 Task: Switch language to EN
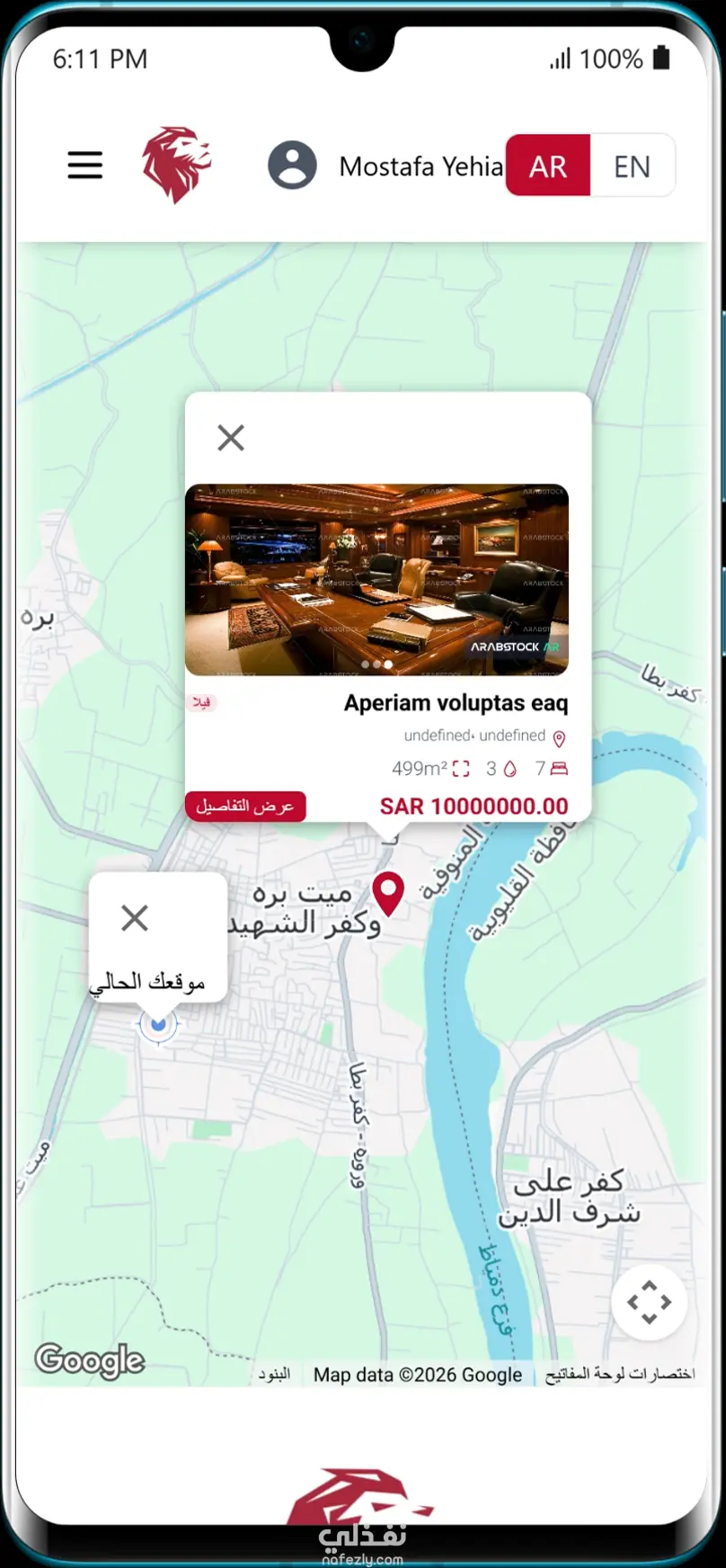(x=632, y=165)
